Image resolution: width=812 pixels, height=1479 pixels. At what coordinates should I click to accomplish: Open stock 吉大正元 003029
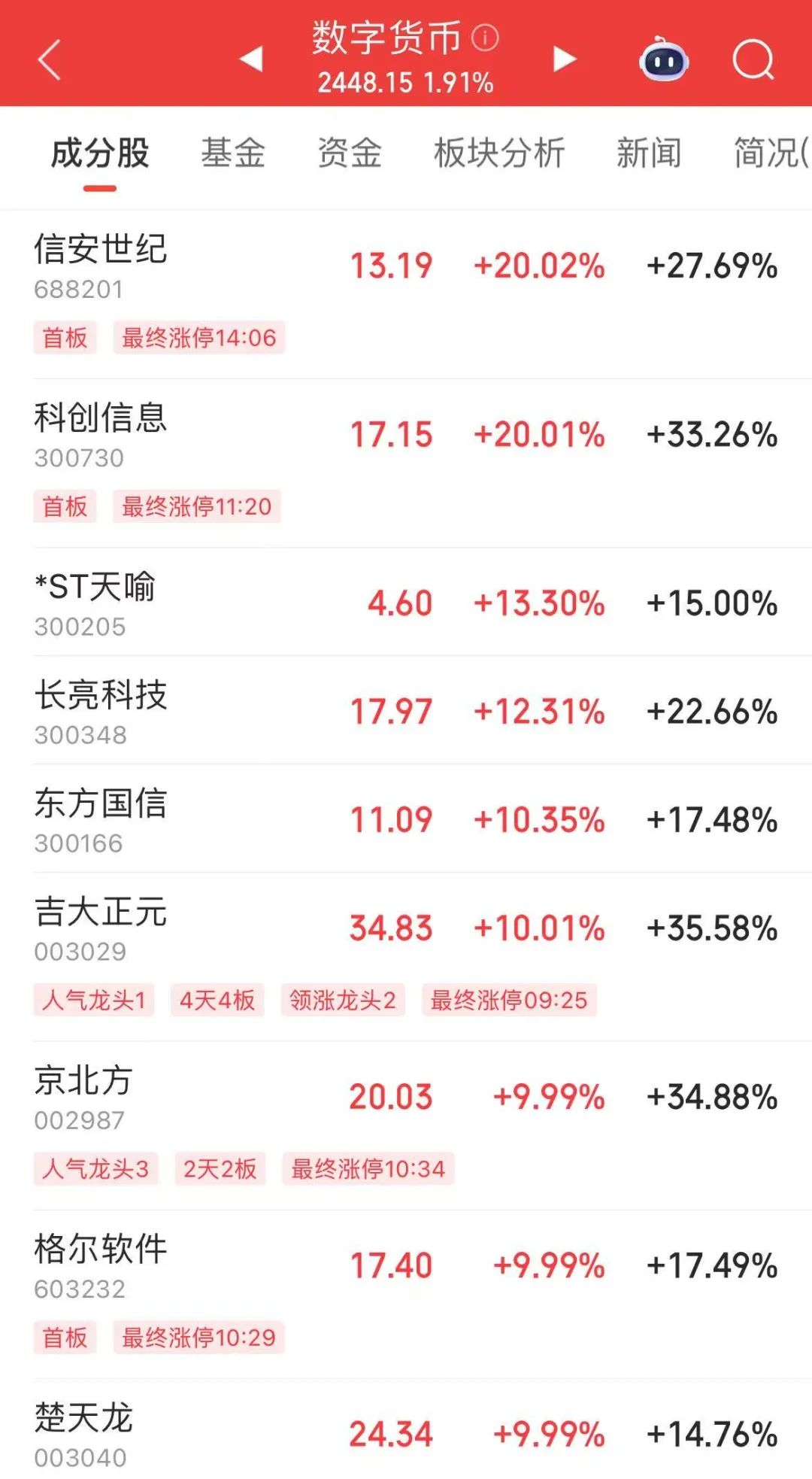point(406,957)
